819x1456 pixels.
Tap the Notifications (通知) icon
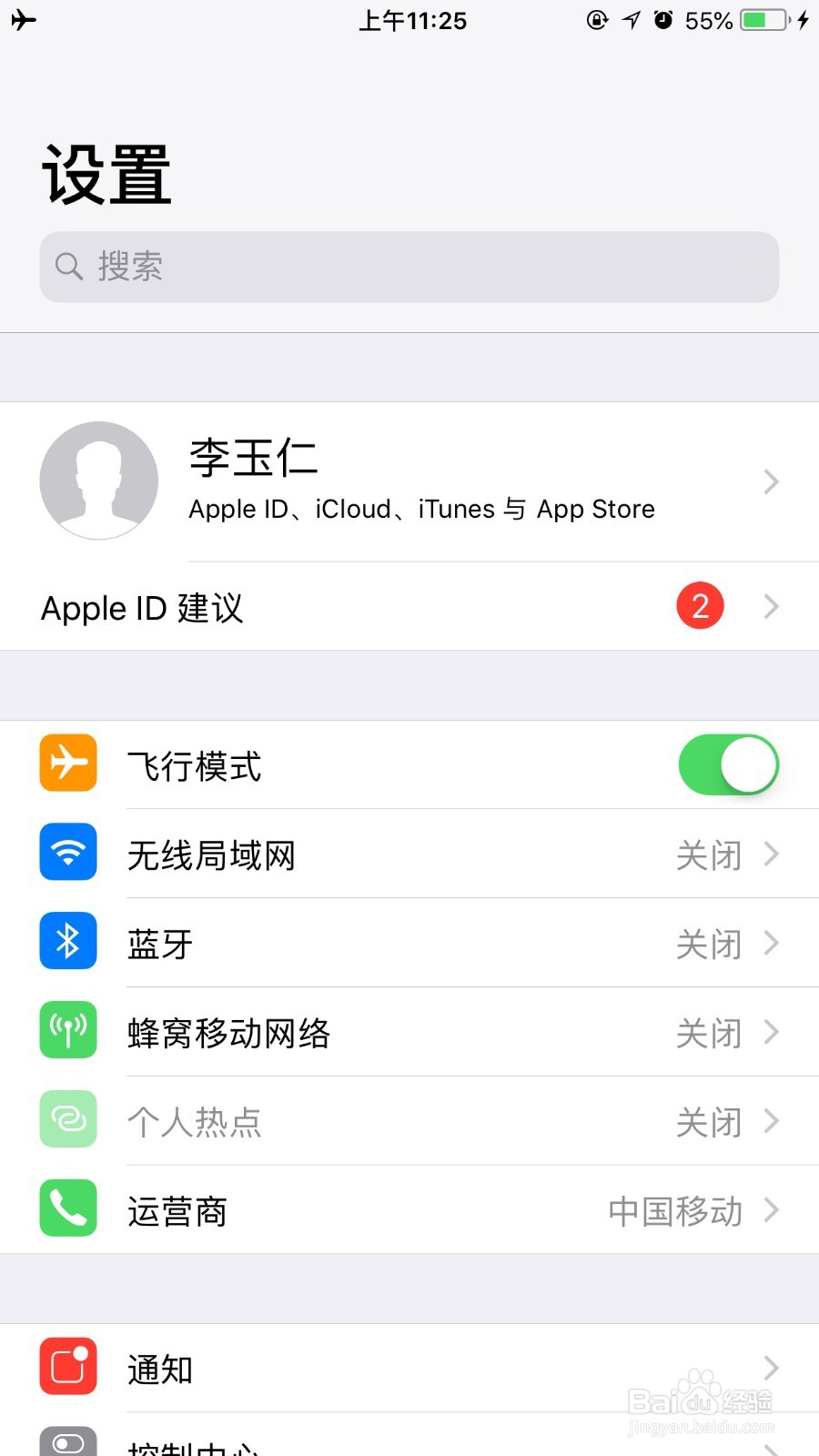click(x=67, y=1368)
